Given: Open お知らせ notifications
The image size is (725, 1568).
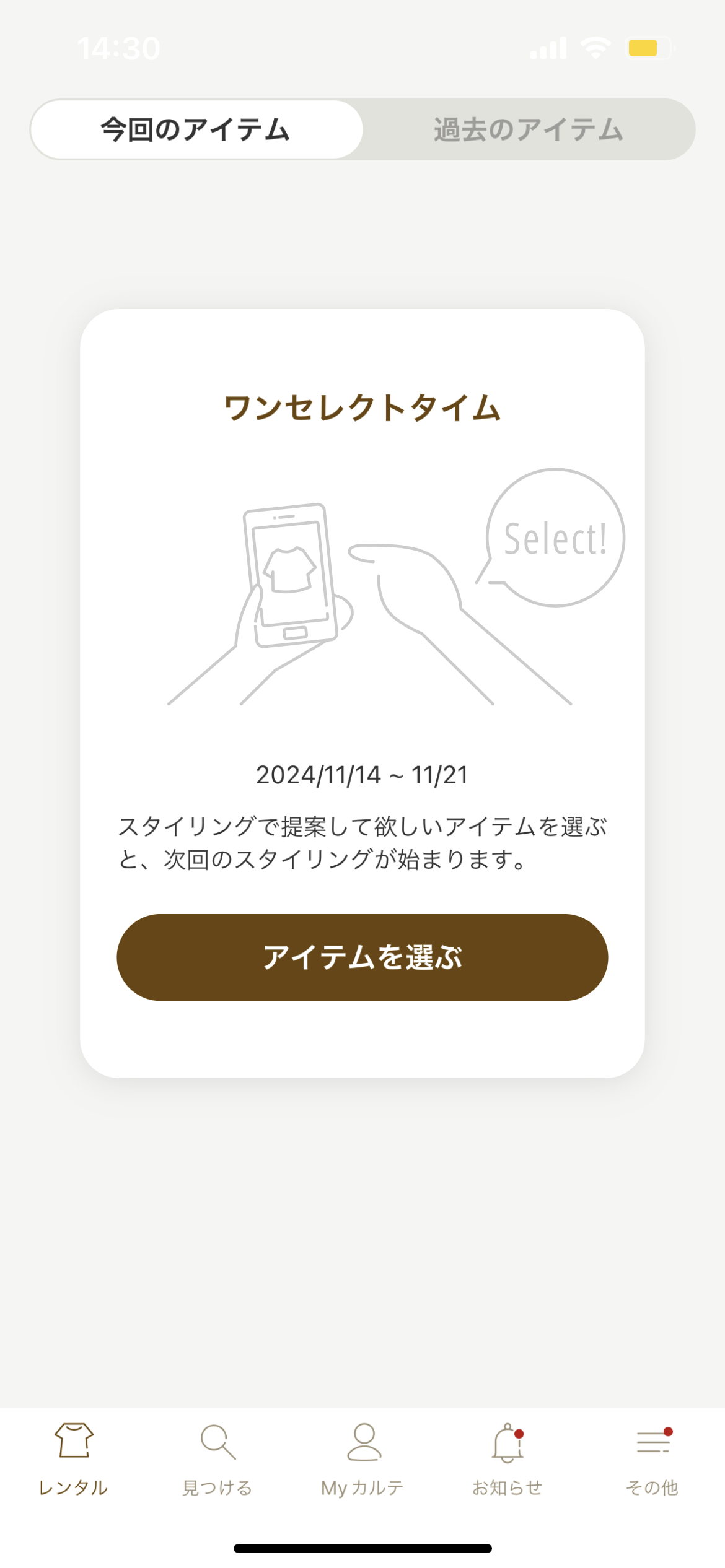Looking at the screenshot, I should coord(507,1458).
